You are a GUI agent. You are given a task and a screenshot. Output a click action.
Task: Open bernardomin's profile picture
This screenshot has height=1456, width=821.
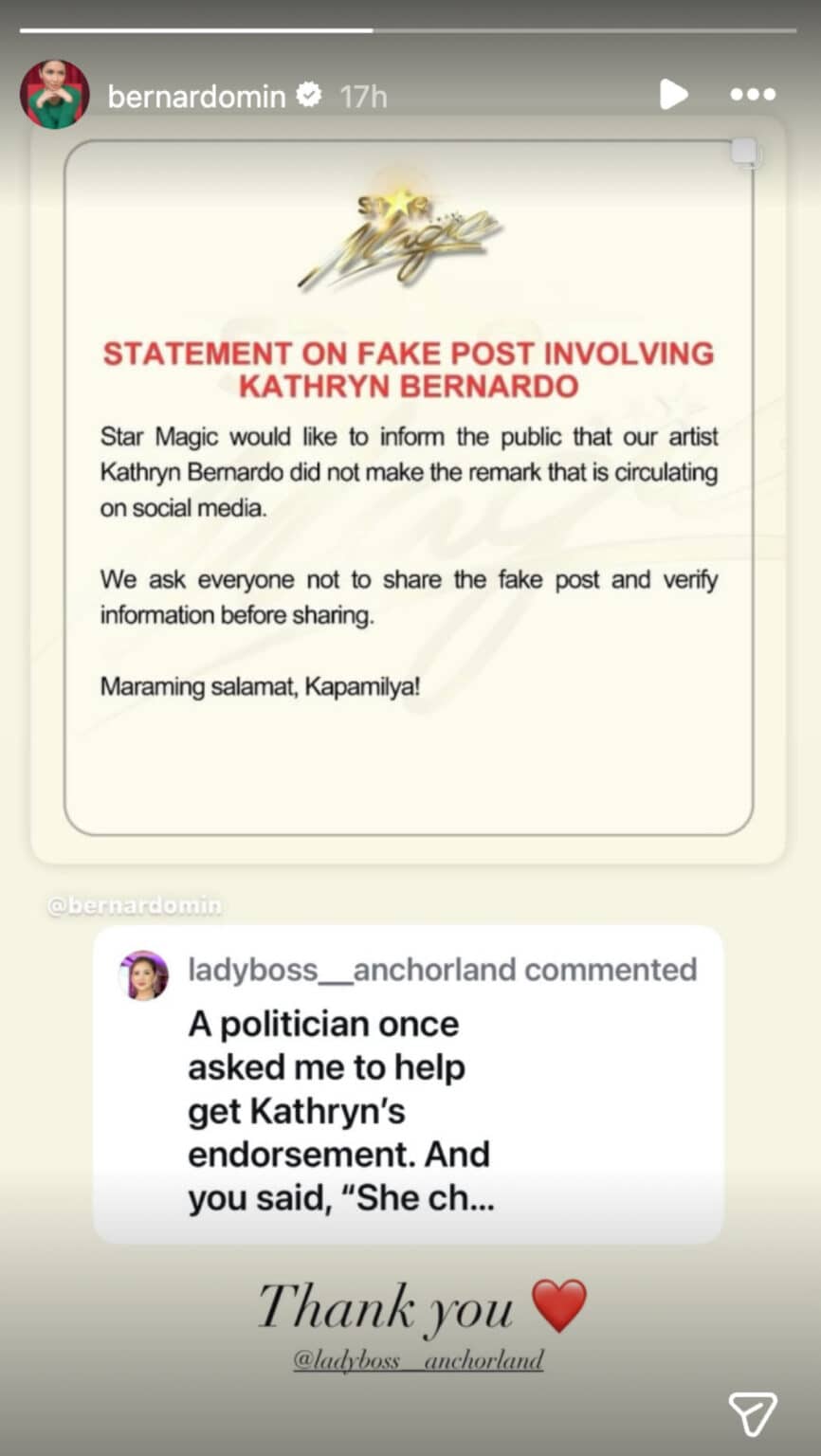54,95
